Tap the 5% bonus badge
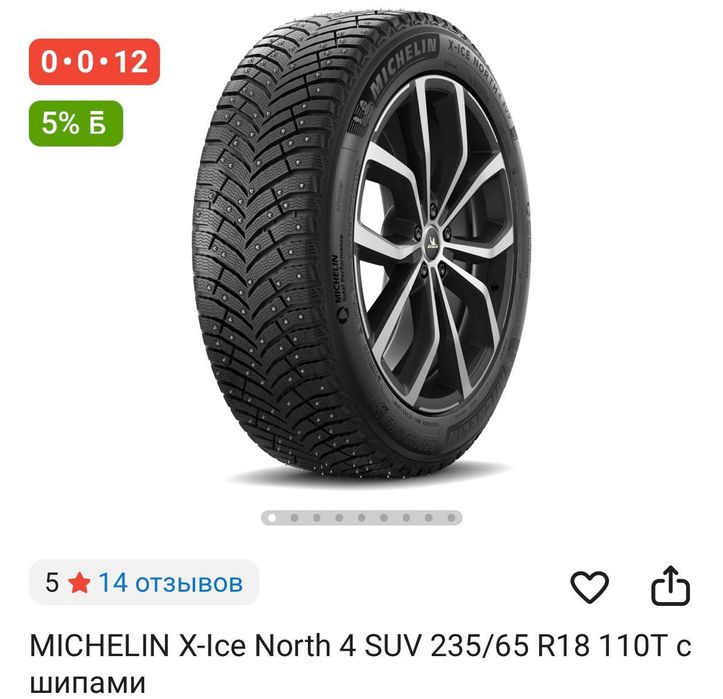The width and height of the screenshot is (723, 699). click(76, 123)
